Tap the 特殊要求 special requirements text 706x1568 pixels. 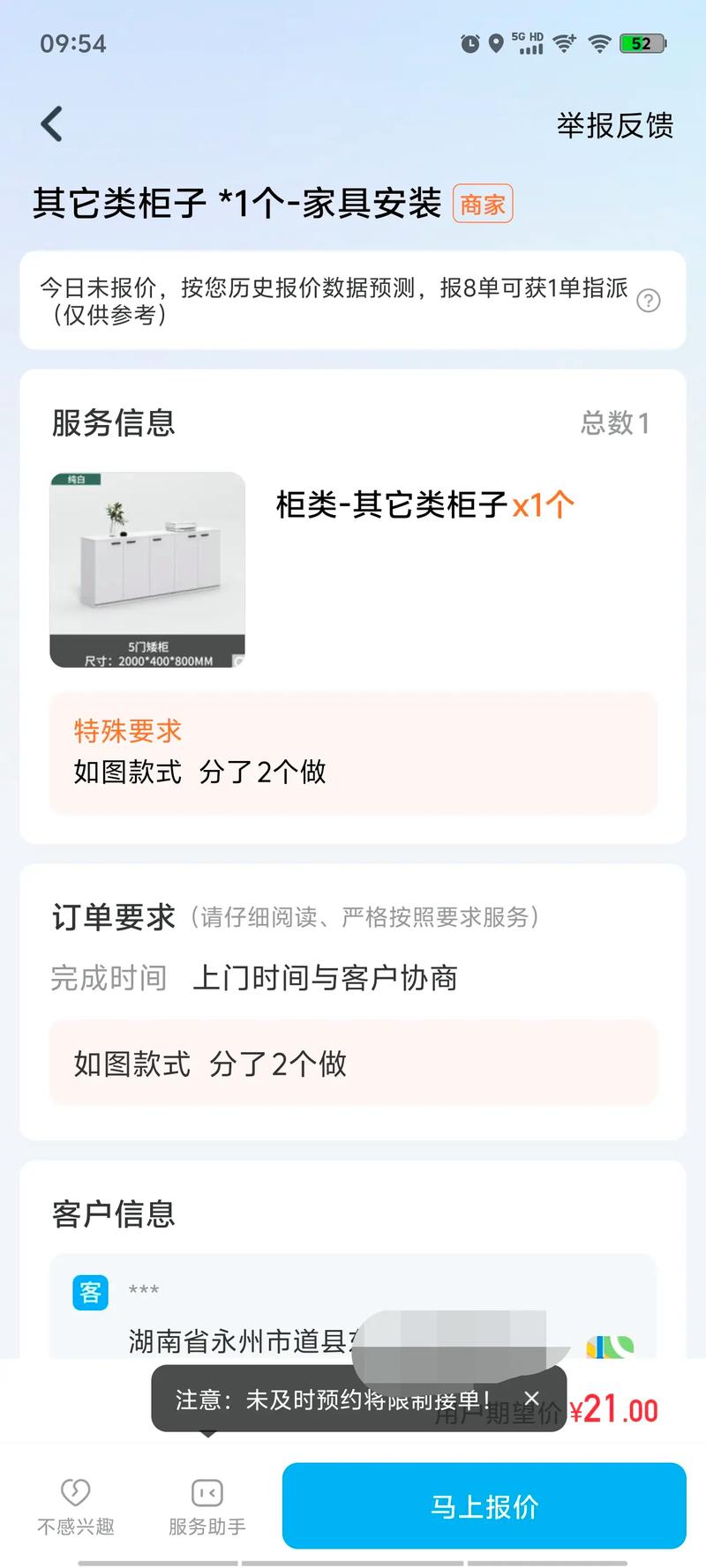[127, 730]
